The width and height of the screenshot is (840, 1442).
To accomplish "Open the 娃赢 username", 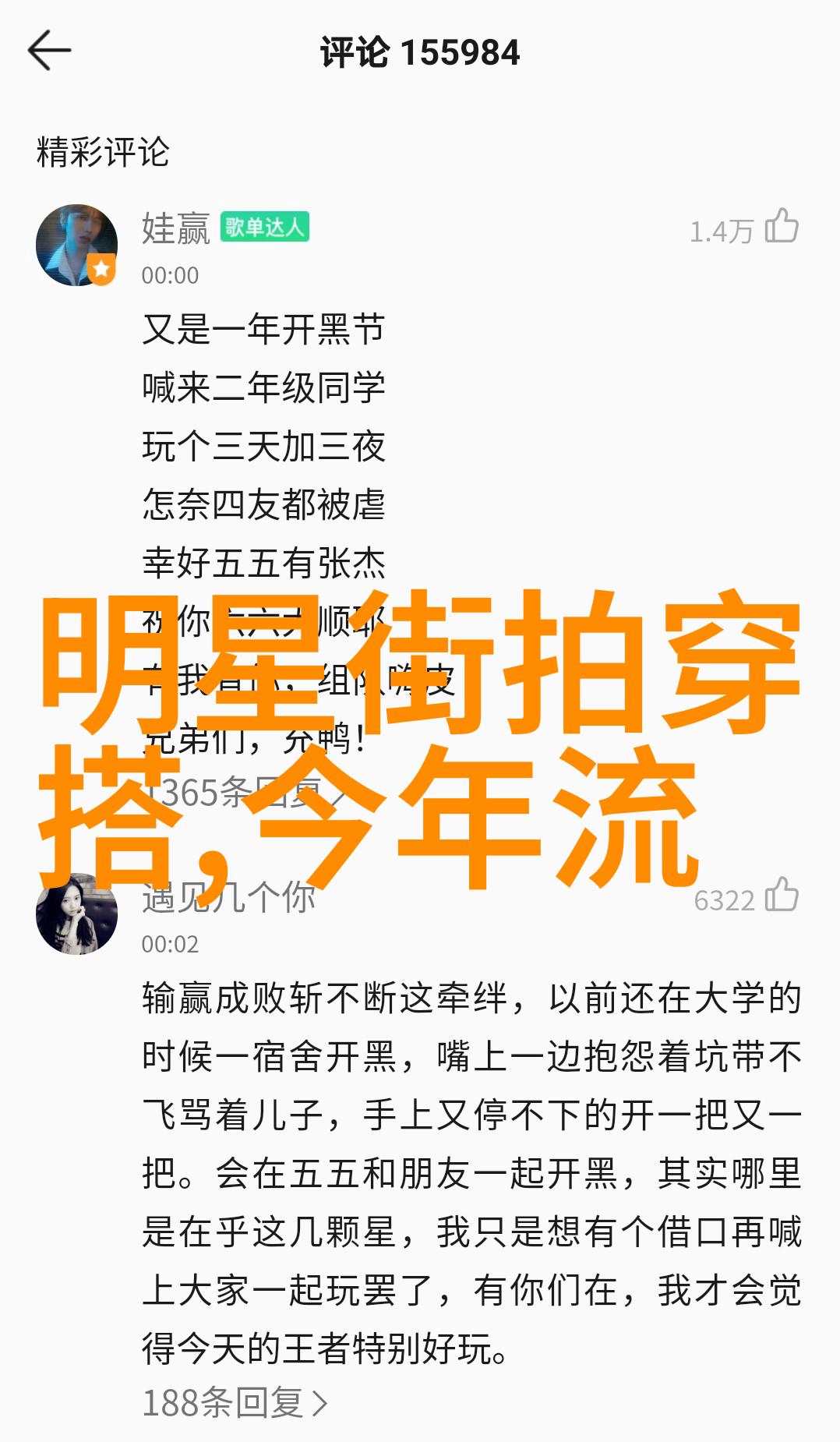I will click(176, 228).
